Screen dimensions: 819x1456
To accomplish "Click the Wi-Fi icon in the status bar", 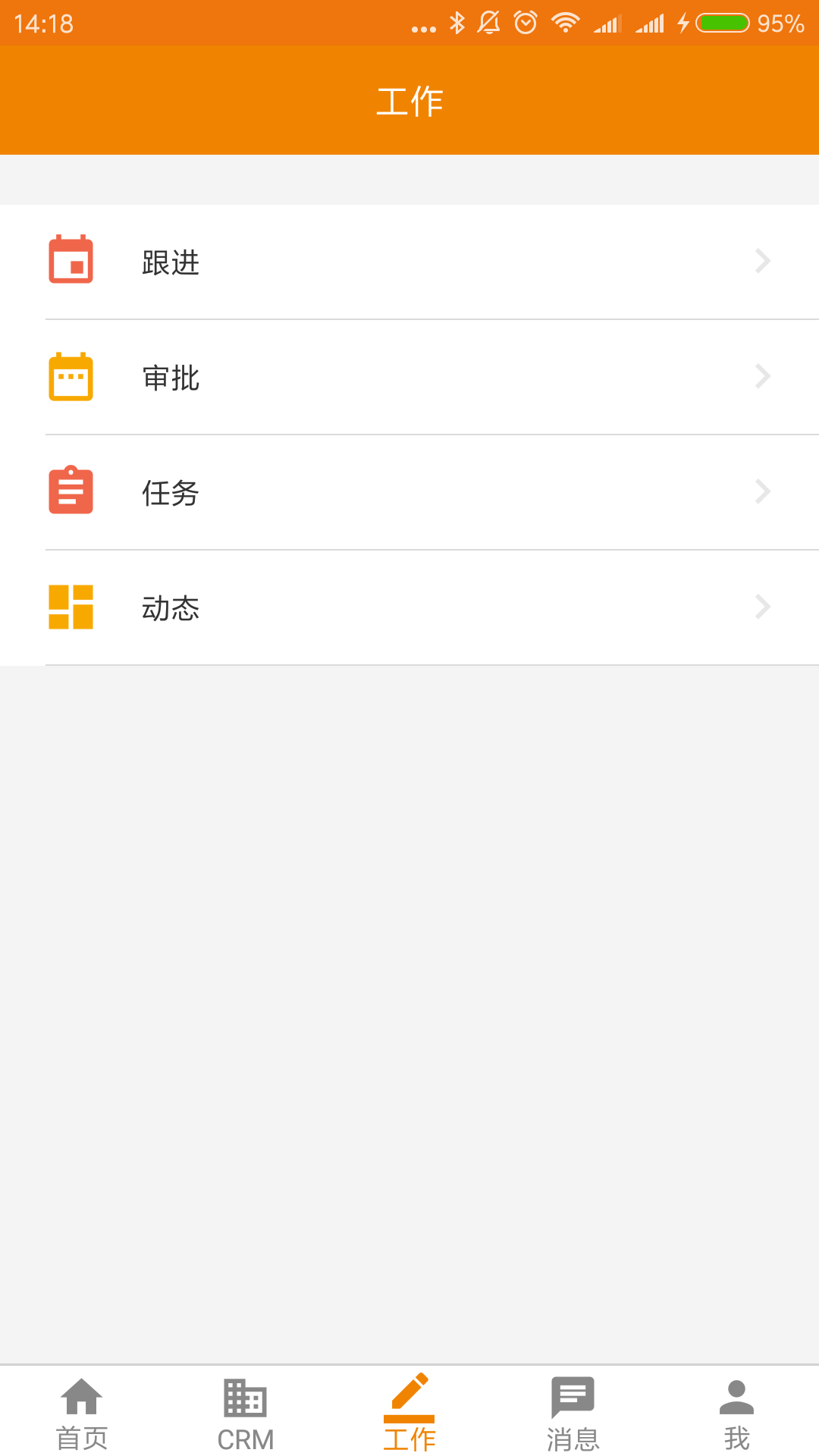I will (564, 22).
